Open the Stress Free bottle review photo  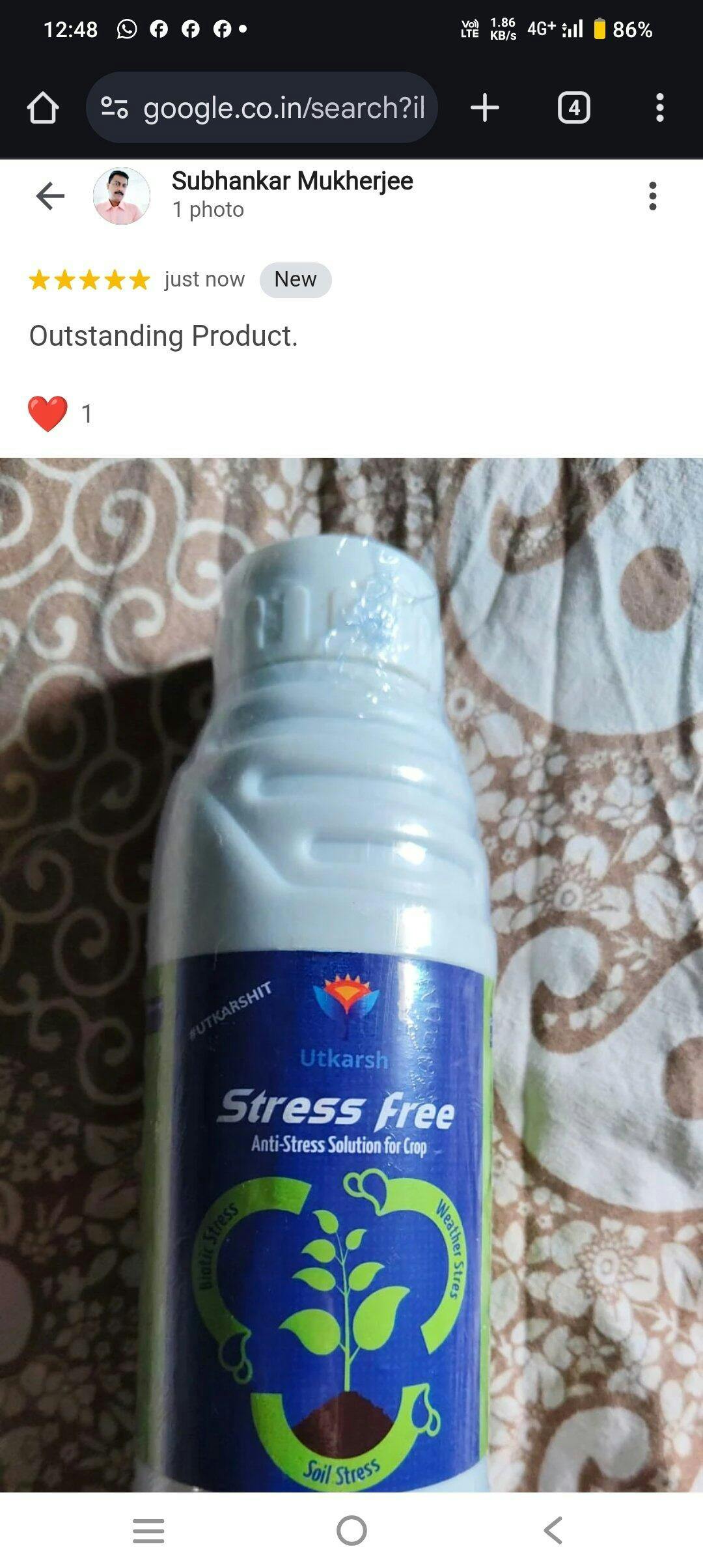[x=351, y=977]
